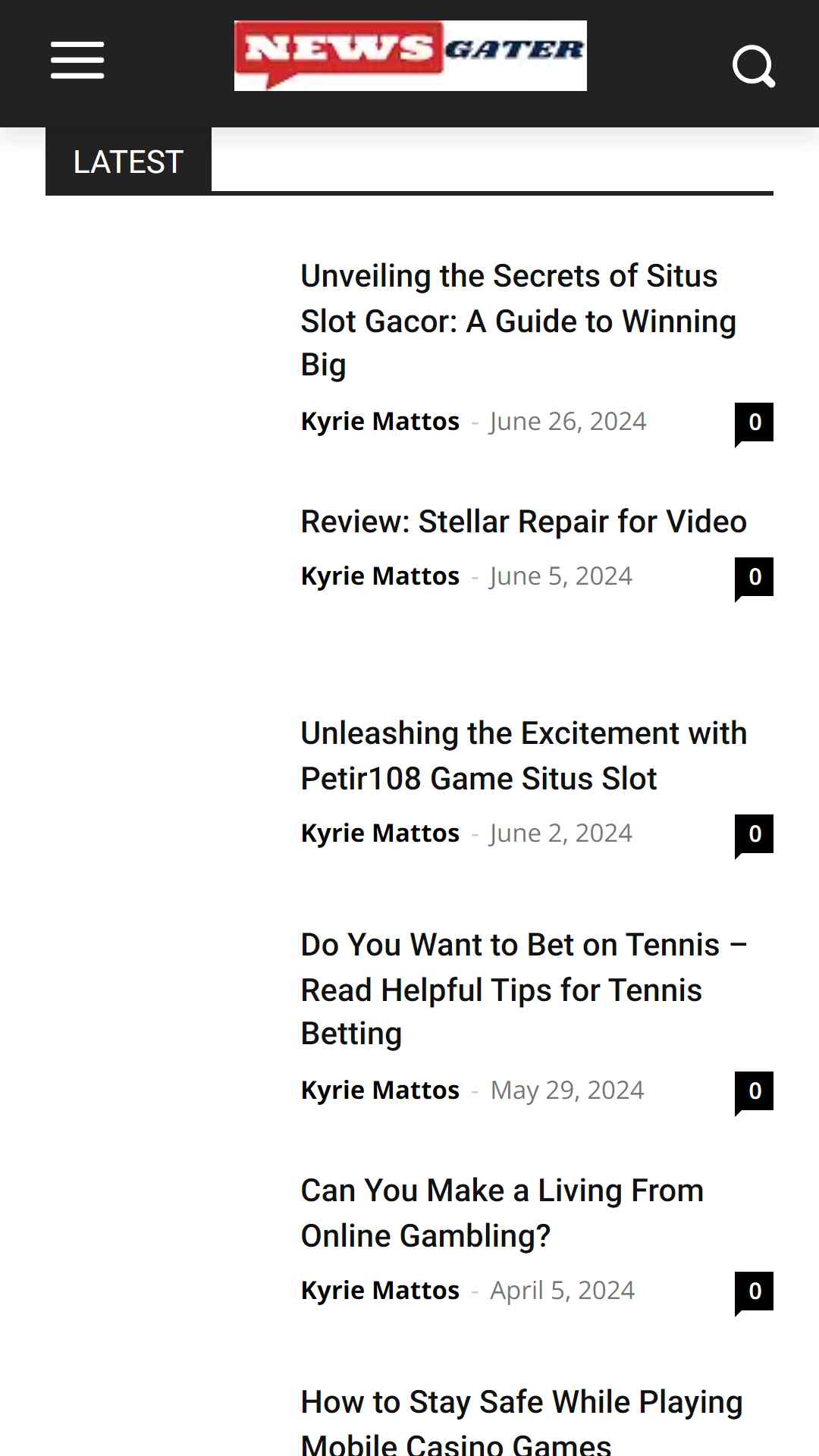Open the comment count on the Petir108 article

pos(754,834)
